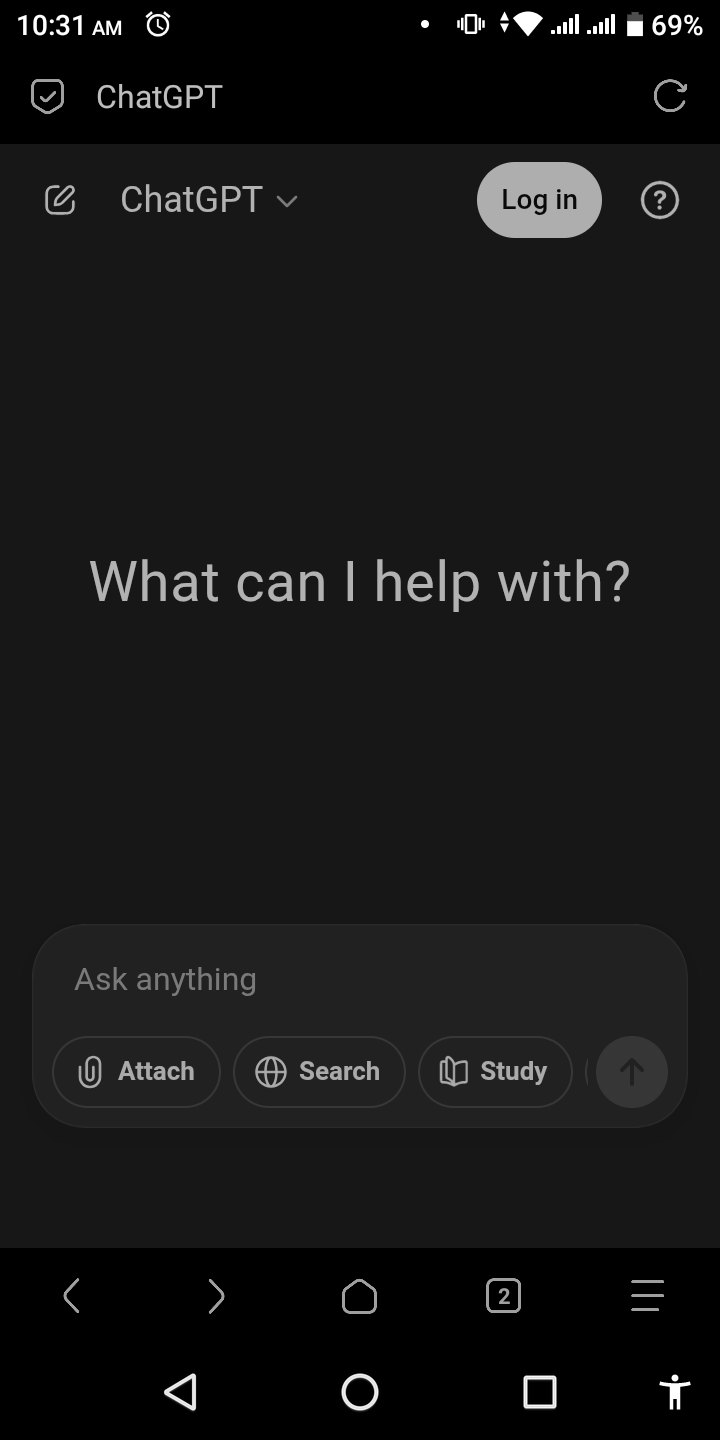Send the message with the arrow button
This screenshot has height=1440, width=720.
point(631,1071)
